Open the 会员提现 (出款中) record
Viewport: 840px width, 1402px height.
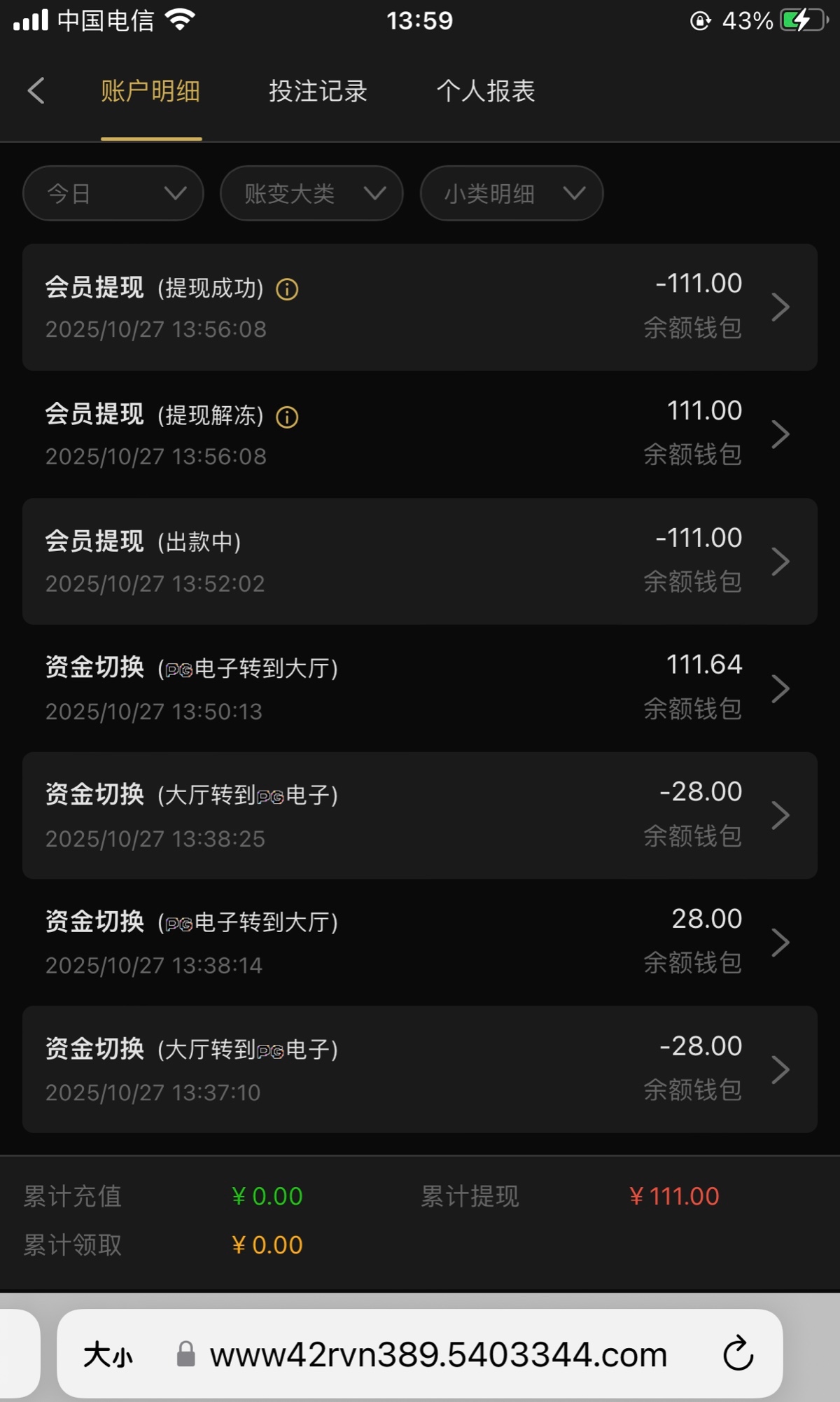tap(420, 561)
